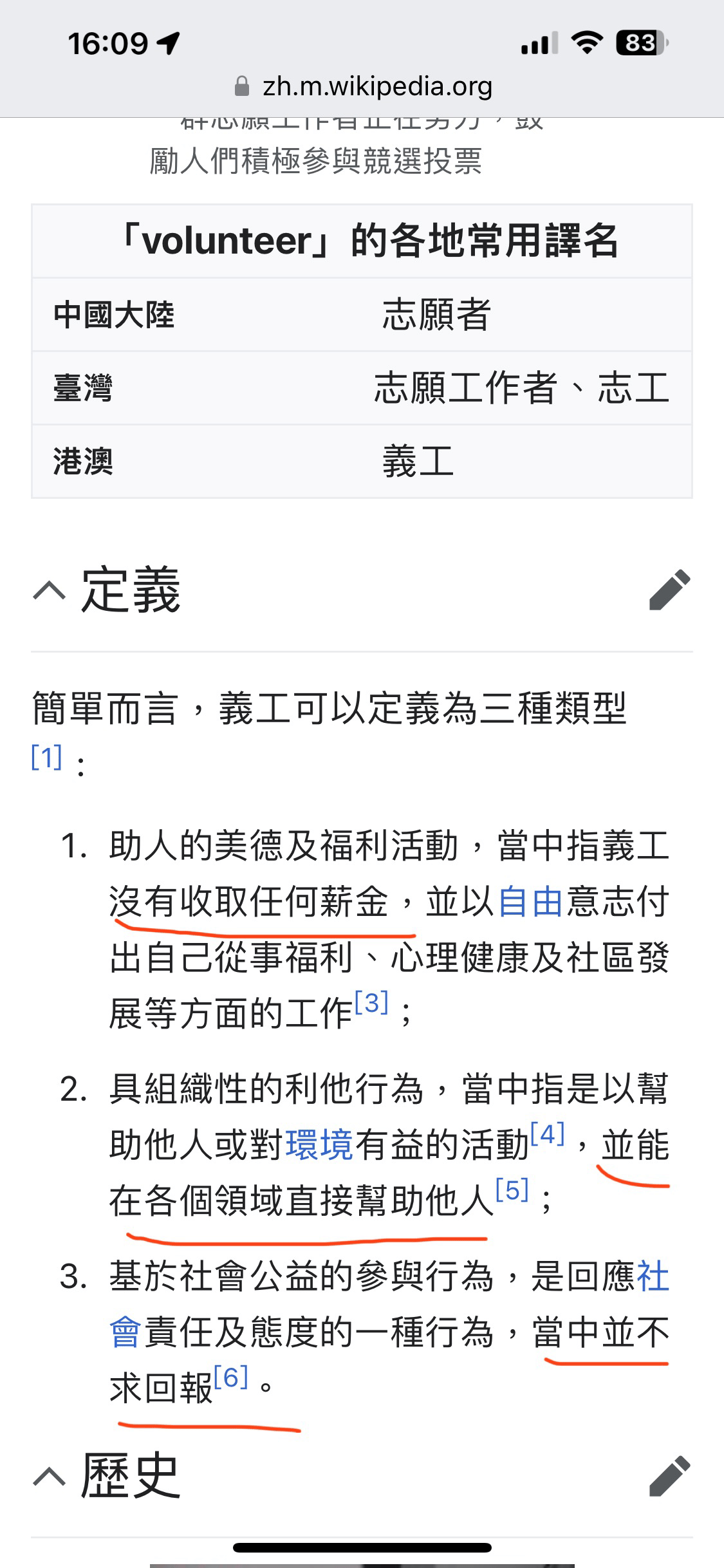Open citation [5] reference
Image resolution: width=724 pixels, height=1568 pixels.
tap(512, 1190)
